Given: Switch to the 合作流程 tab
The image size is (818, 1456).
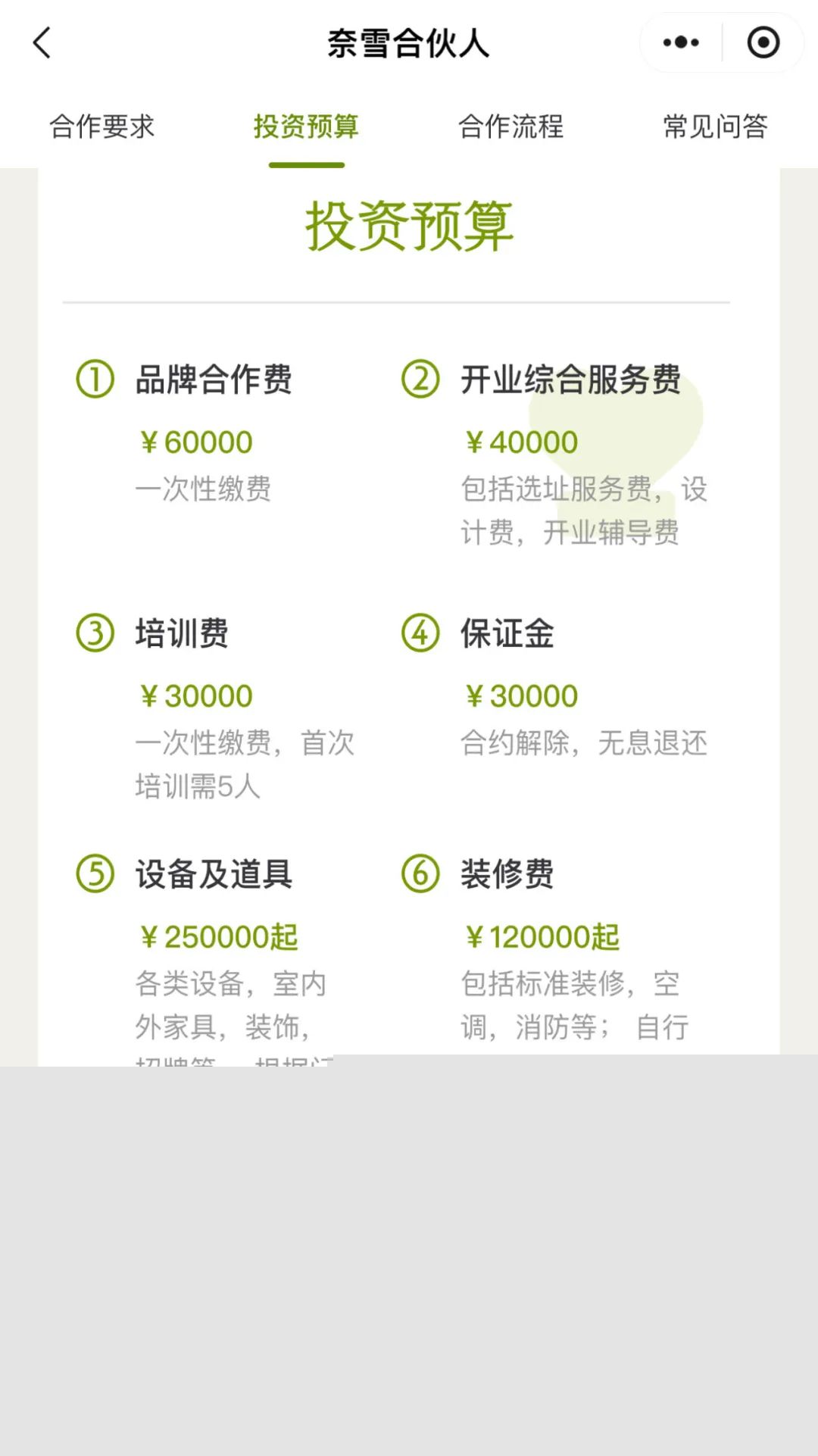Looking at the screenshot, I should tap(511, 127).
